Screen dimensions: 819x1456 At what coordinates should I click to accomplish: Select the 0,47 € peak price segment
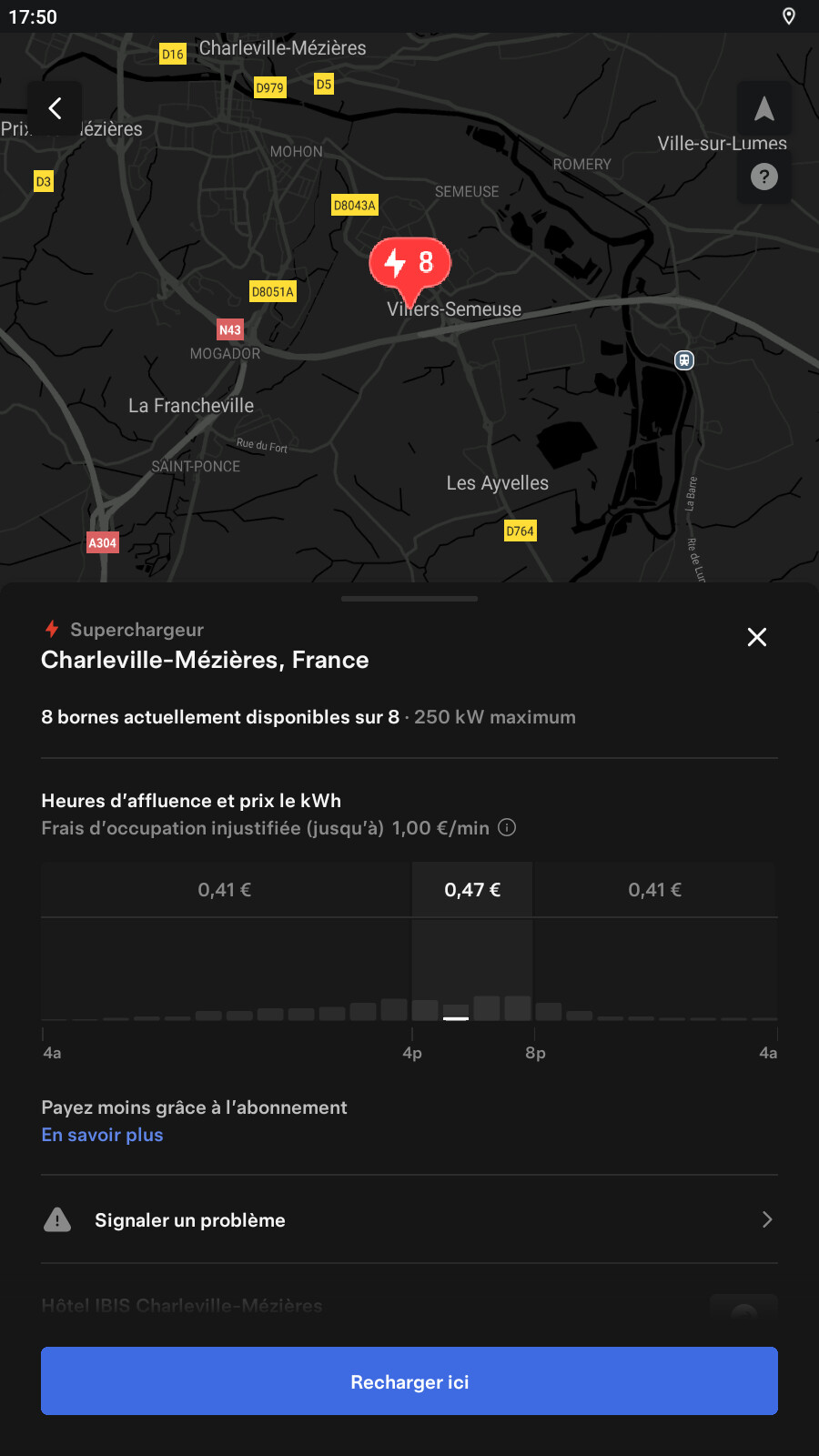tap(472, 890)
